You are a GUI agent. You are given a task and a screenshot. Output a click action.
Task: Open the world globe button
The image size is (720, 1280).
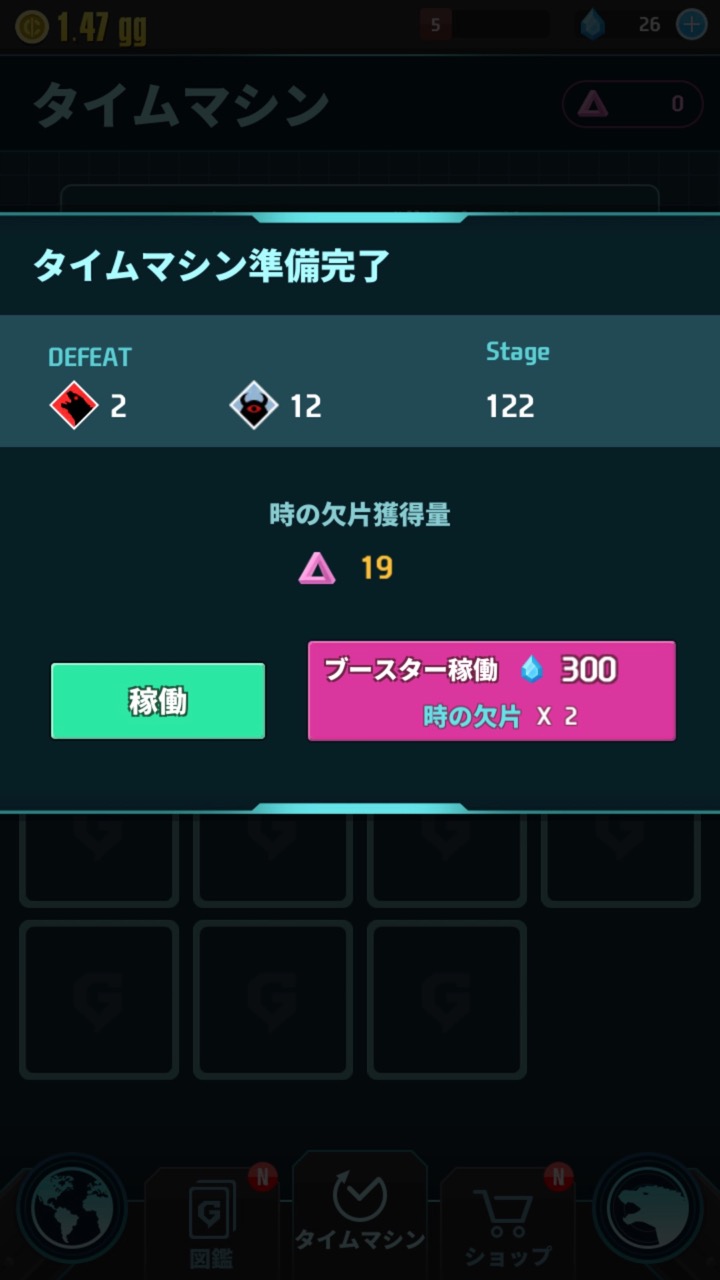tap(72, 1208)
